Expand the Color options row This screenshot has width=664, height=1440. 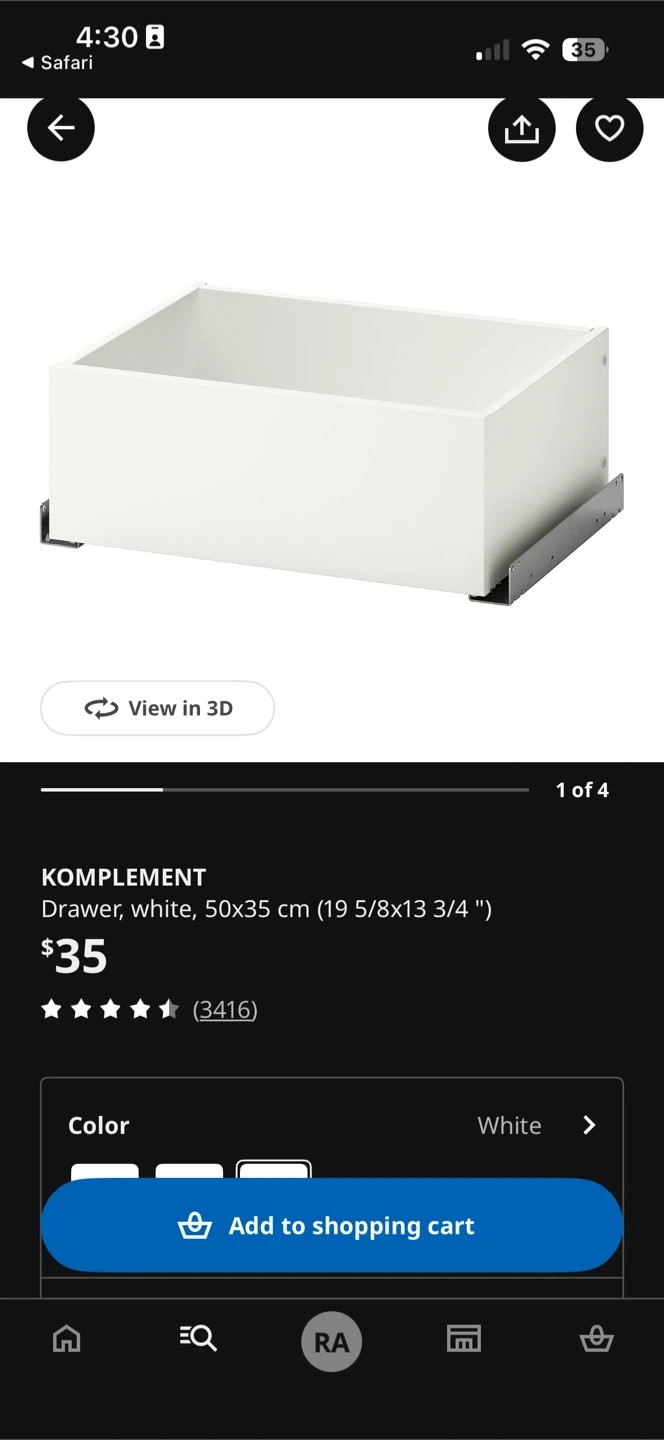[588, 1125]
